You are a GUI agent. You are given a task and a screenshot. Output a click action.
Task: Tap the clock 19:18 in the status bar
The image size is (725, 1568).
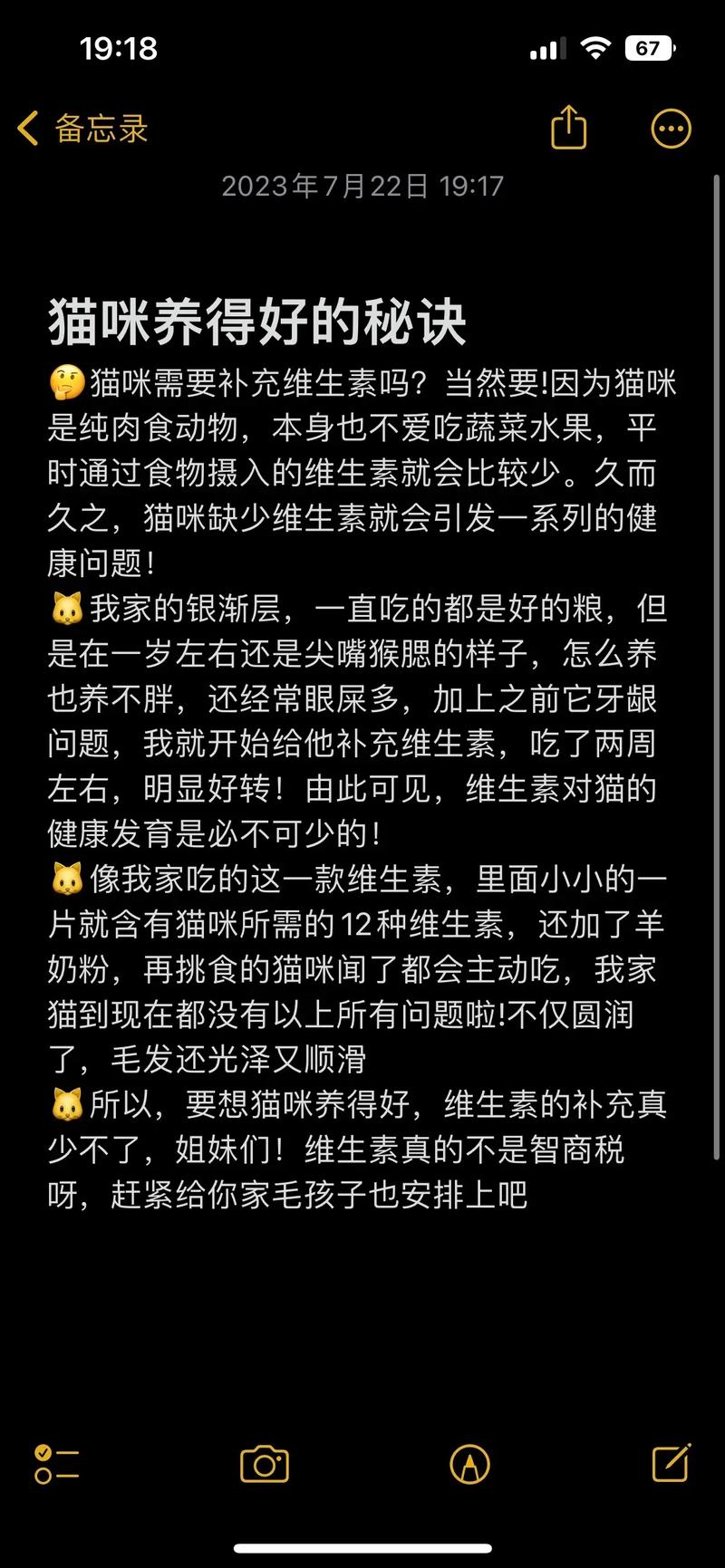[119, 49]
